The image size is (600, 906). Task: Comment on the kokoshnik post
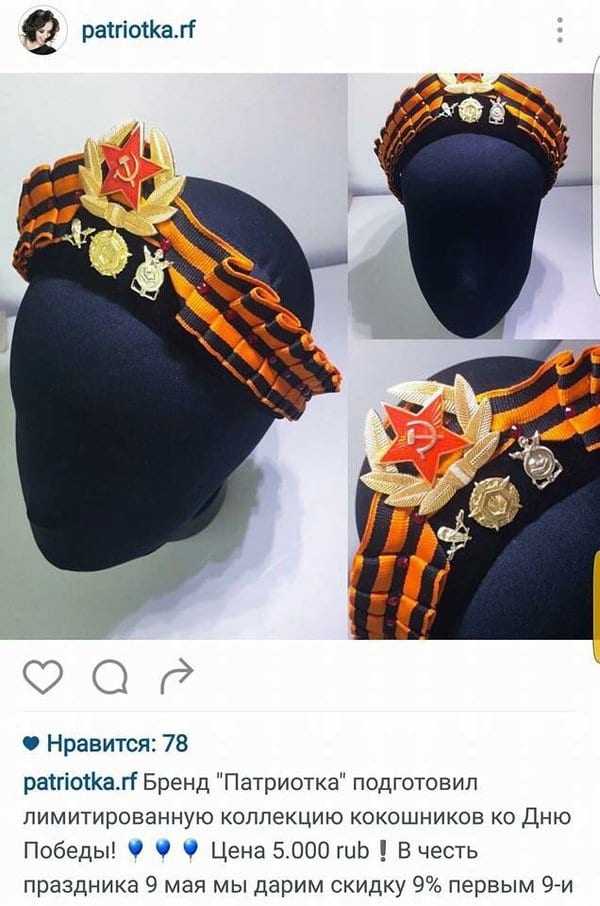[x=110, y=678]
